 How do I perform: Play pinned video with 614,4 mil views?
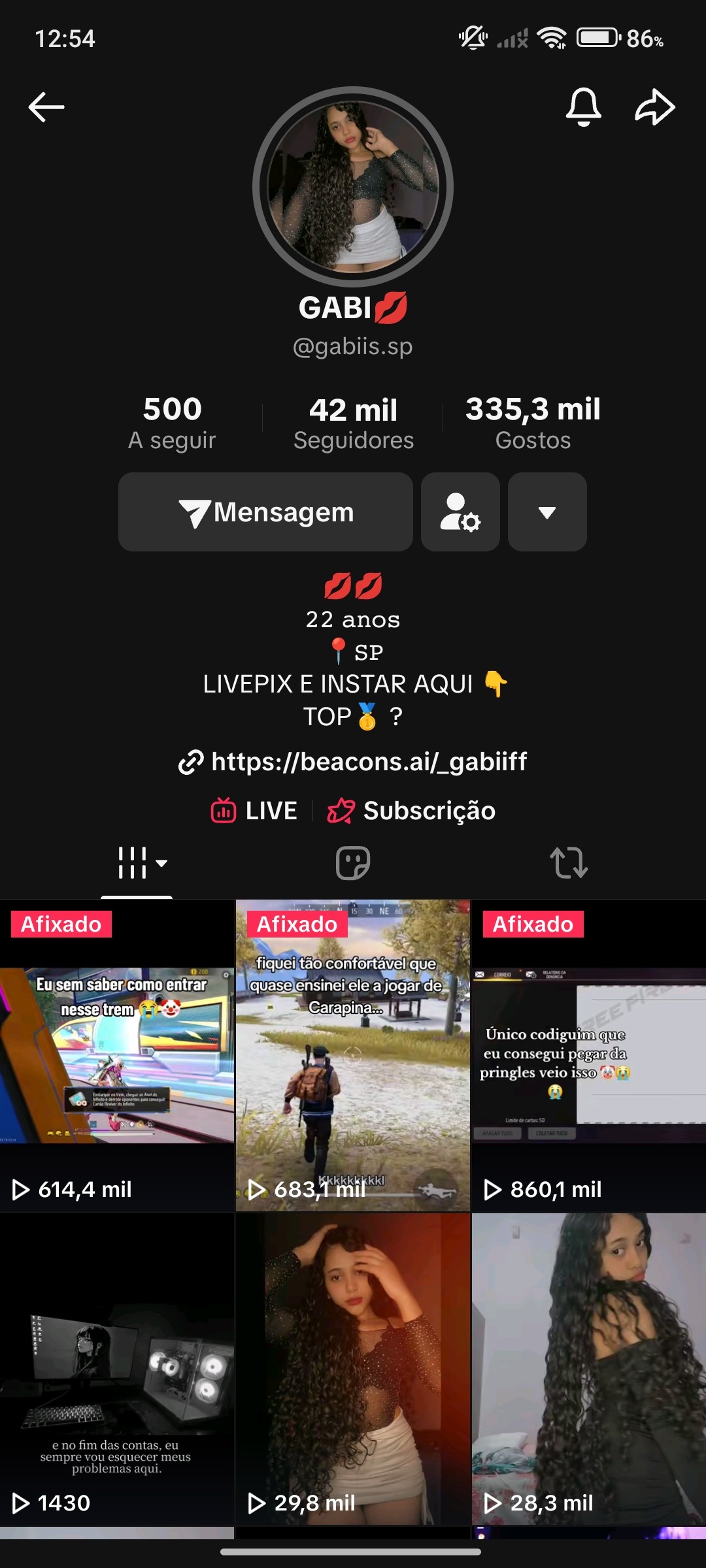pos(117,1056)
